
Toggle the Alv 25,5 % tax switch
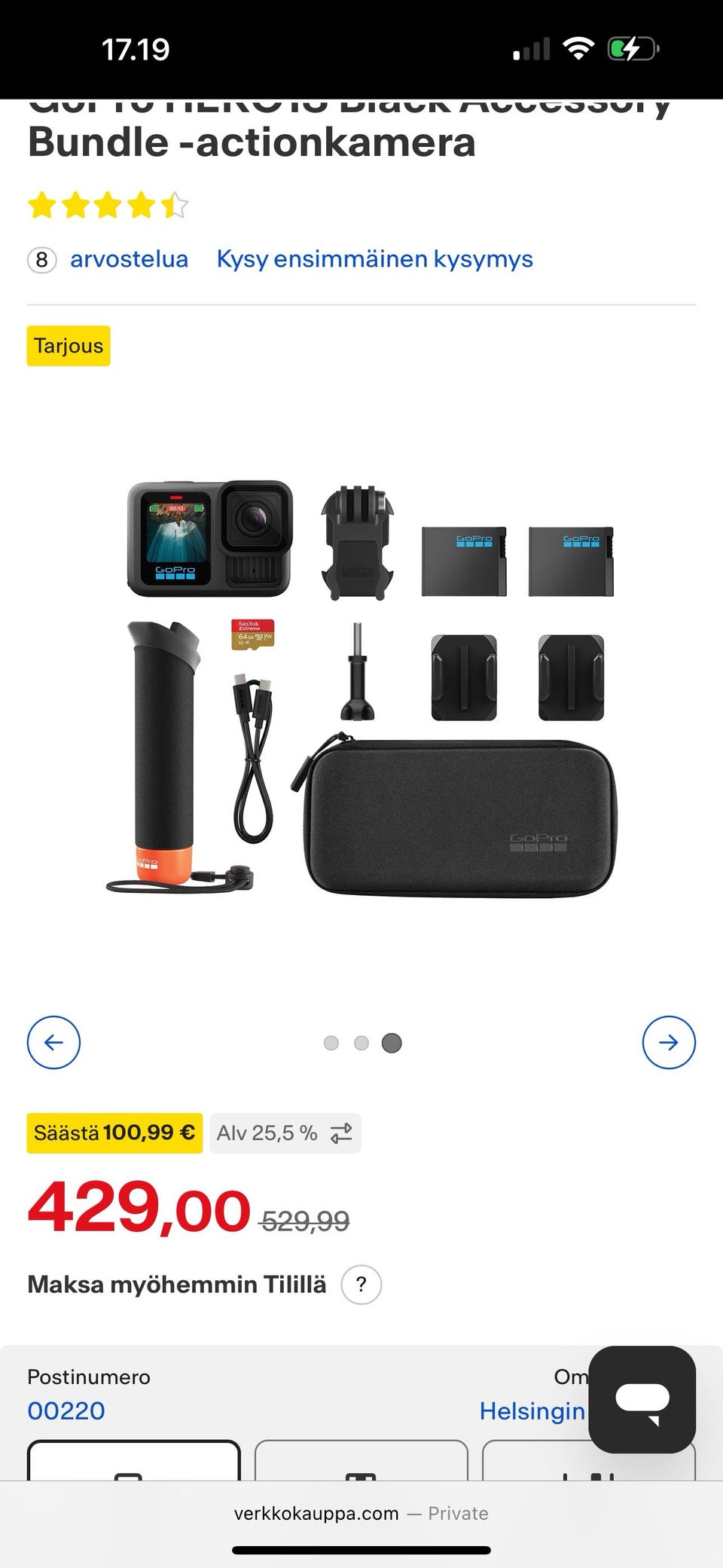(x=285, y=1133)
